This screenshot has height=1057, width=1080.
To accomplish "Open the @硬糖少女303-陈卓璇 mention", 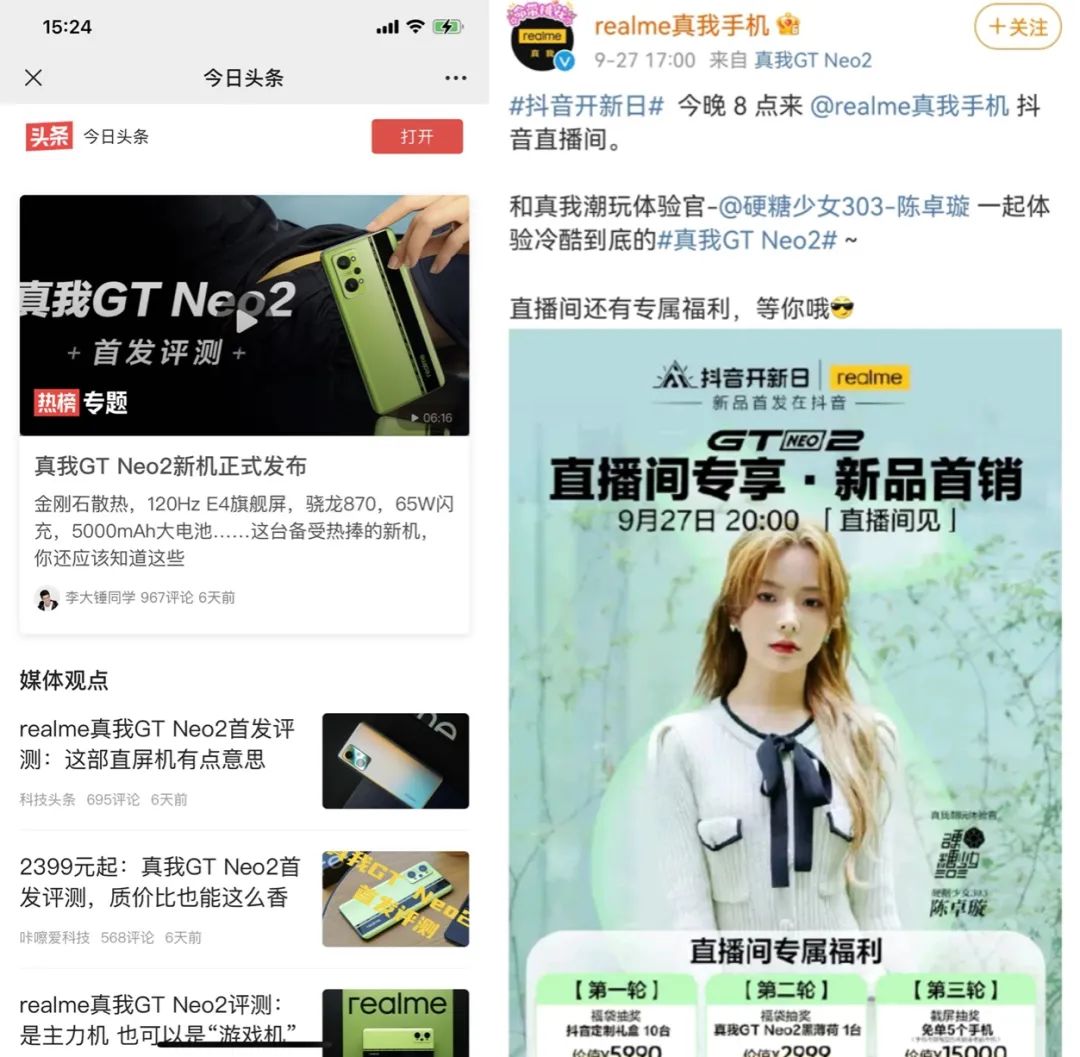I will click(x=845, y=207).
